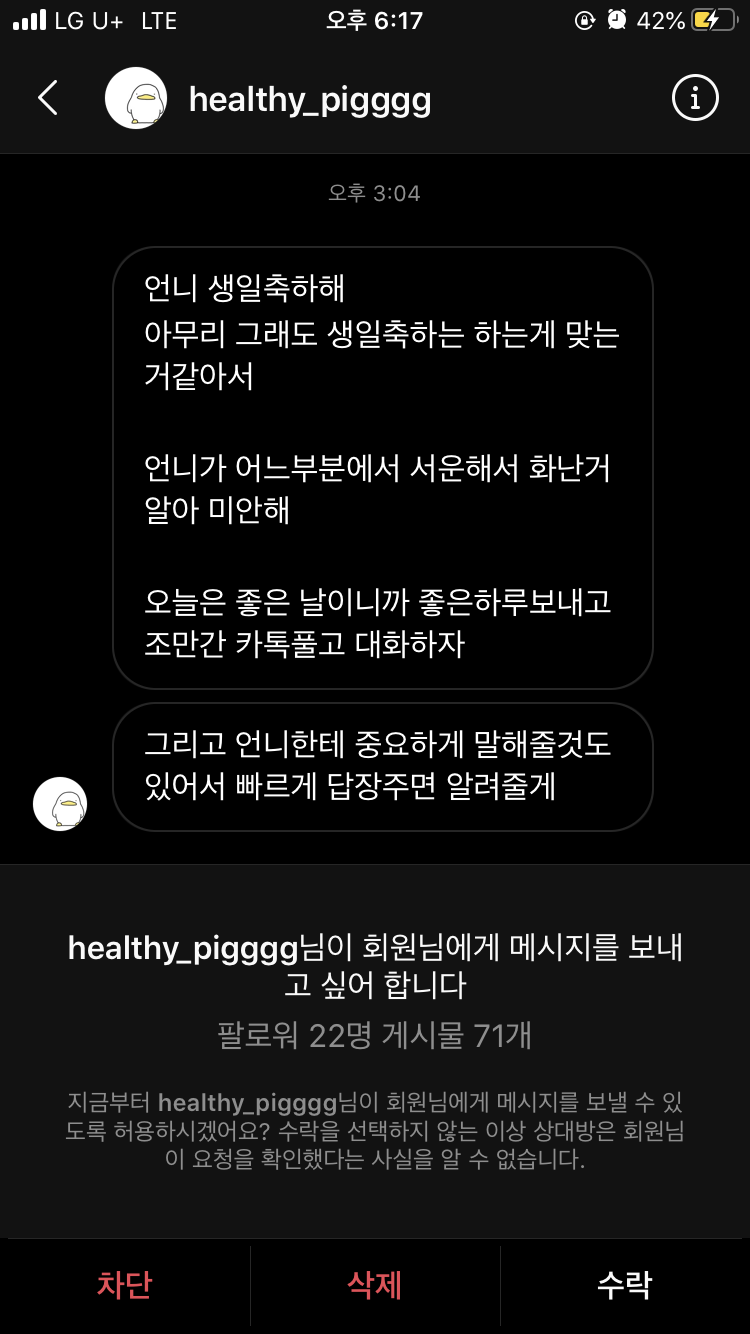Select the bottom message bubble about replying quickly
Screen dimensions: 750x1334
(x=383, y=766)
